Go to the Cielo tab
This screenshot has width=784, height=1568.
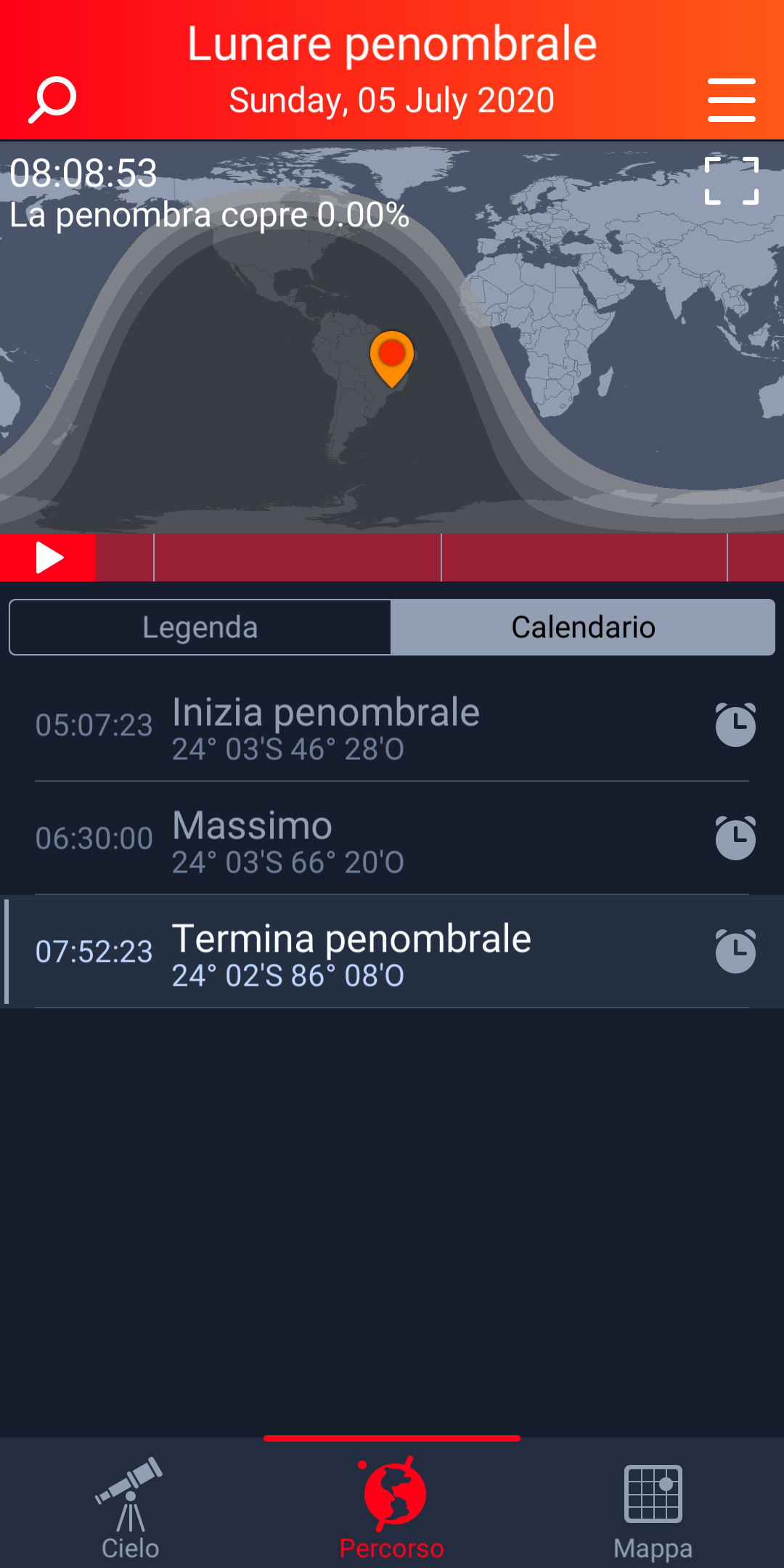[x=131, y=1508]
